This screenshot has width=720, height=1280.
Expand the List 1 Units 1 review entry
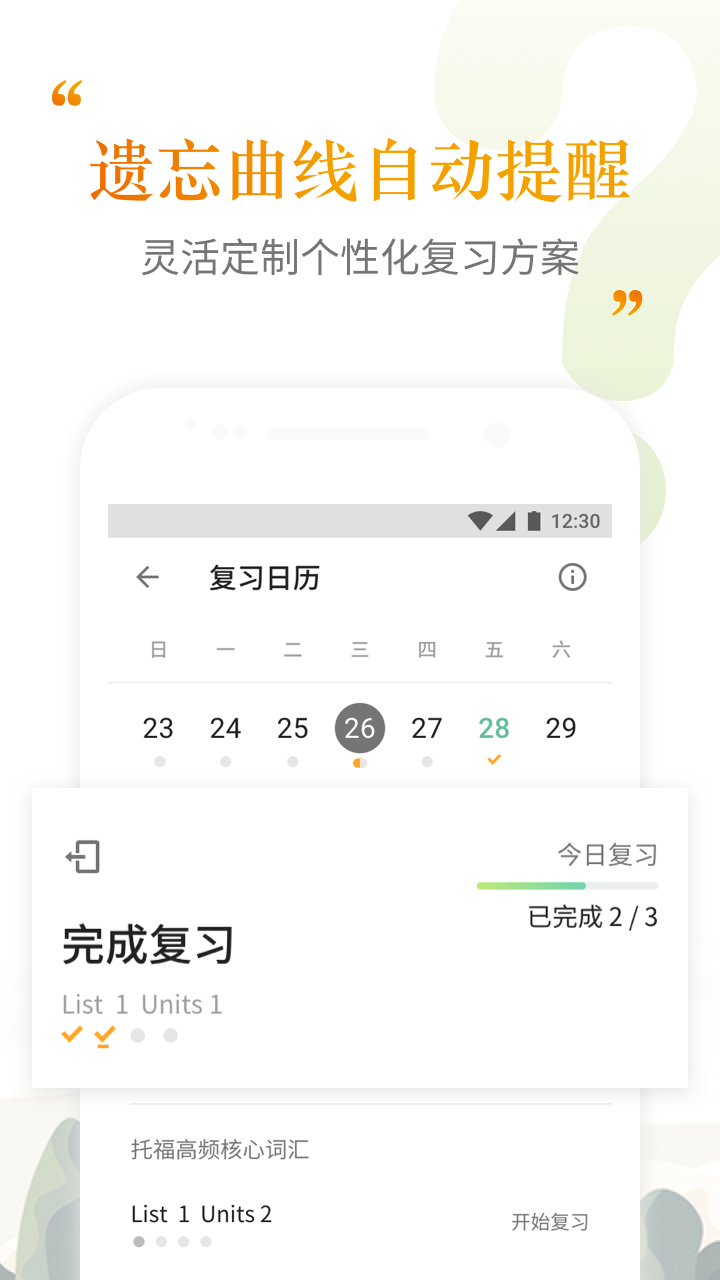coord(141,1004)
